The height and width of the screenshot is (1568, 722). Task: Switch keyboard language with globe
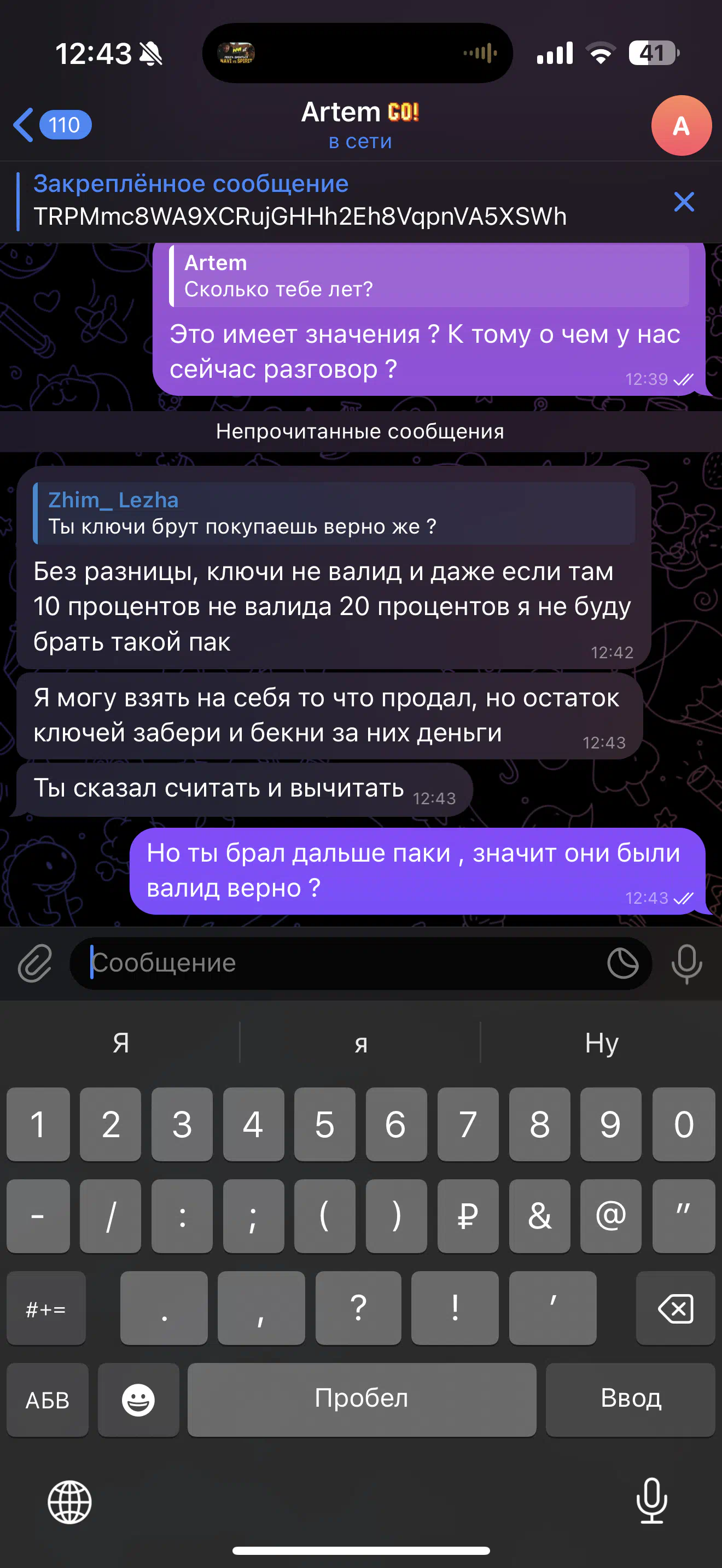click(69, 1502)
